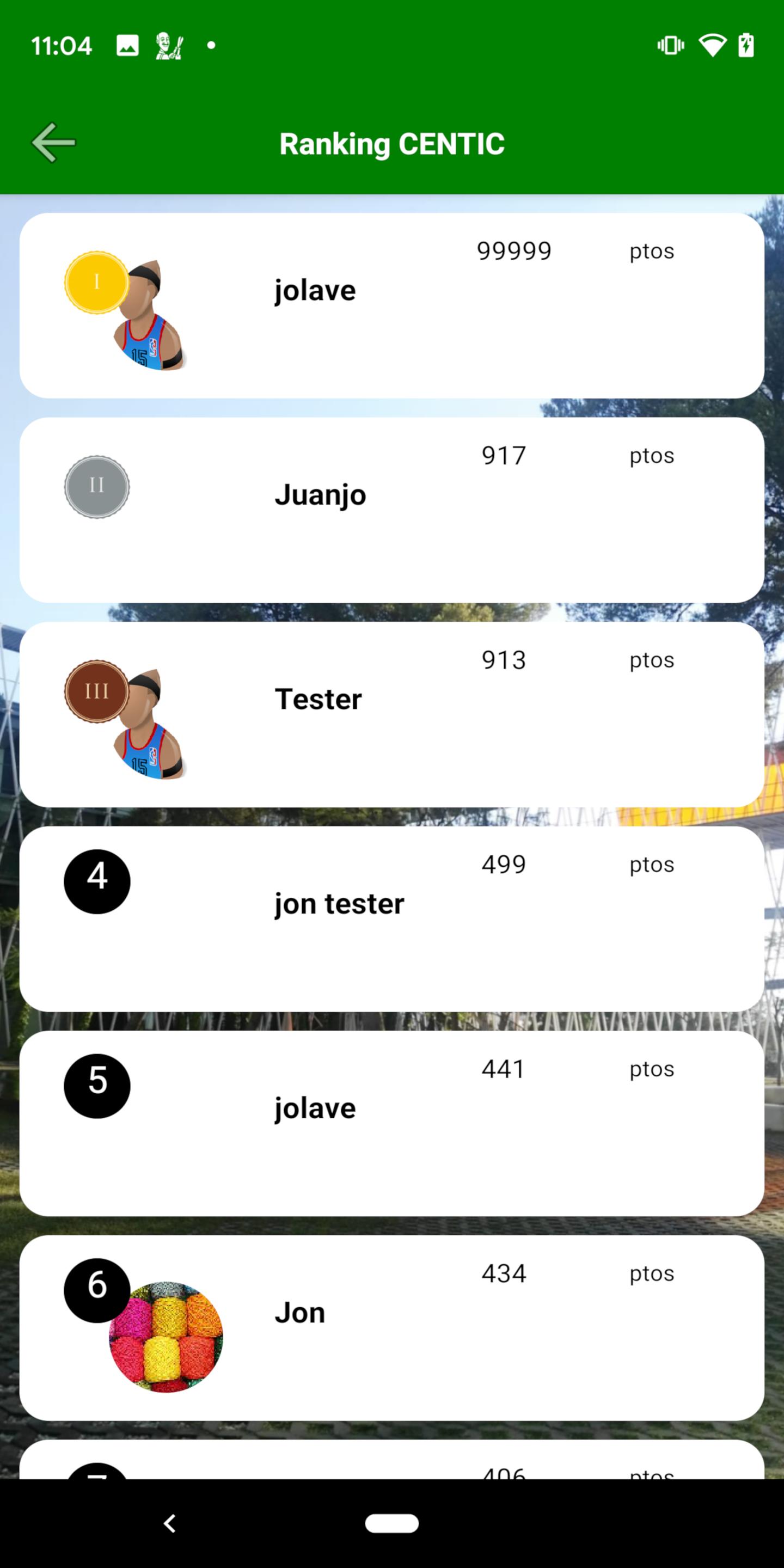This screenshot has width=784, height=1568.
Task: Select the gold first place medal
Action: click(96, 281)
